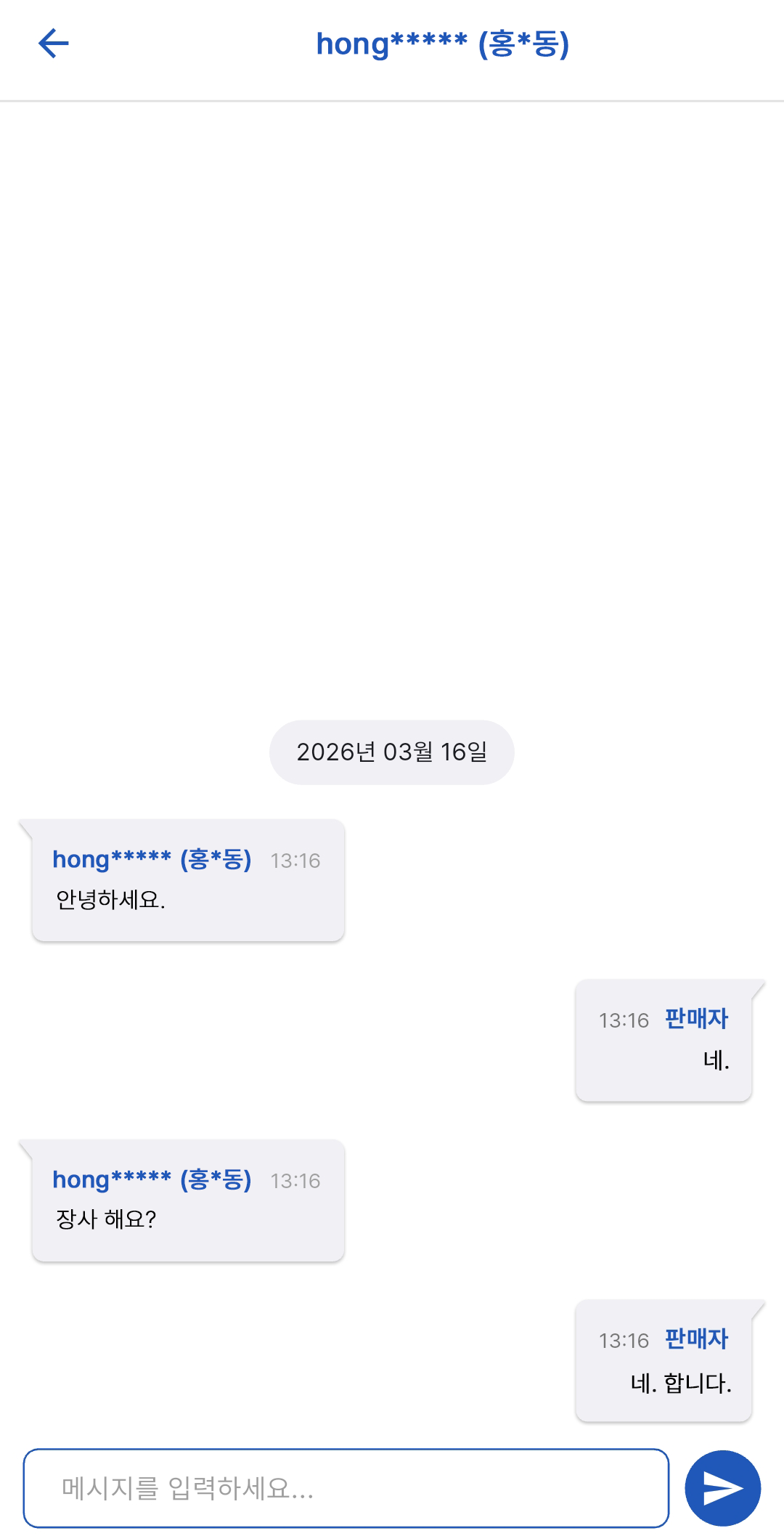Go back using the top-left arrow

point(53,44)
